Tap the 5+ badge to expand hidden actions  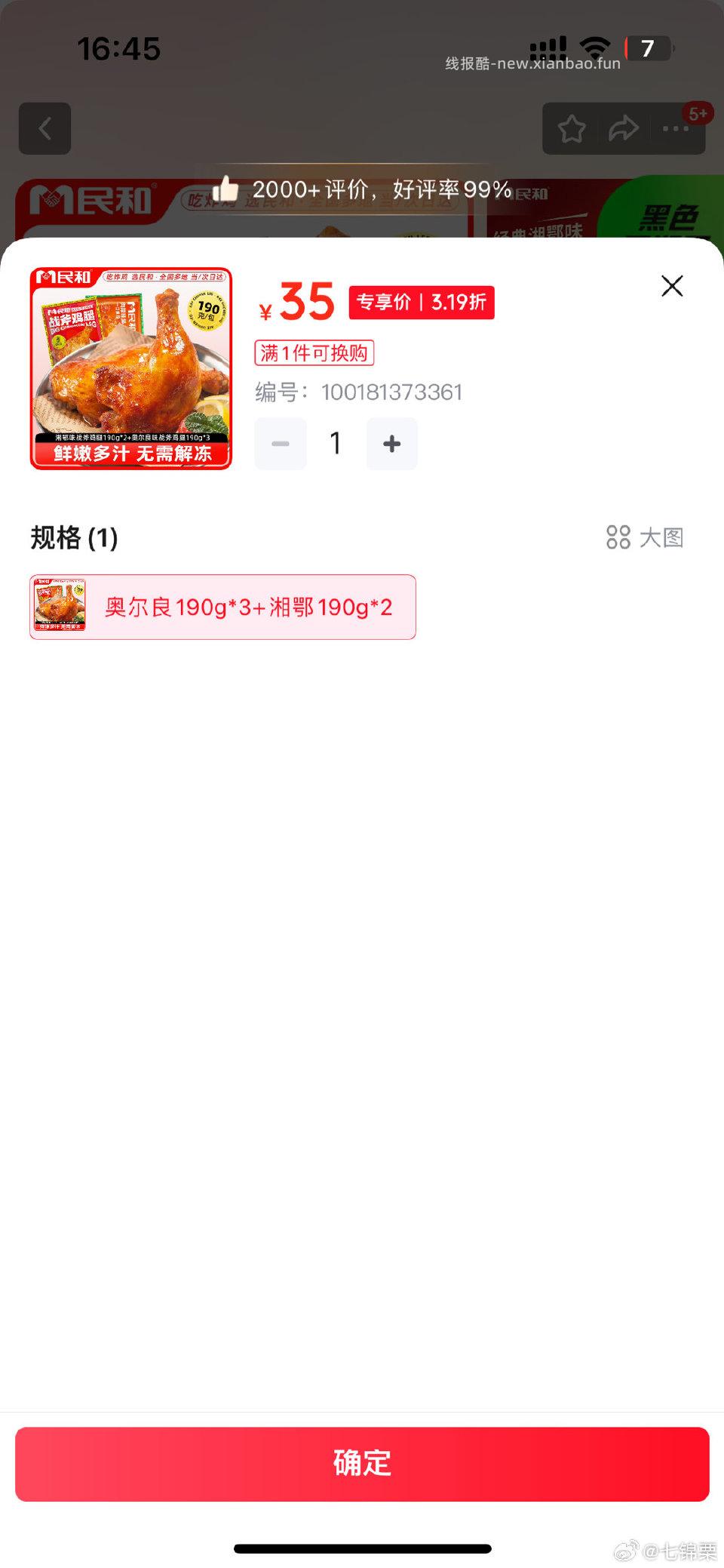click(x=698, y=112)
